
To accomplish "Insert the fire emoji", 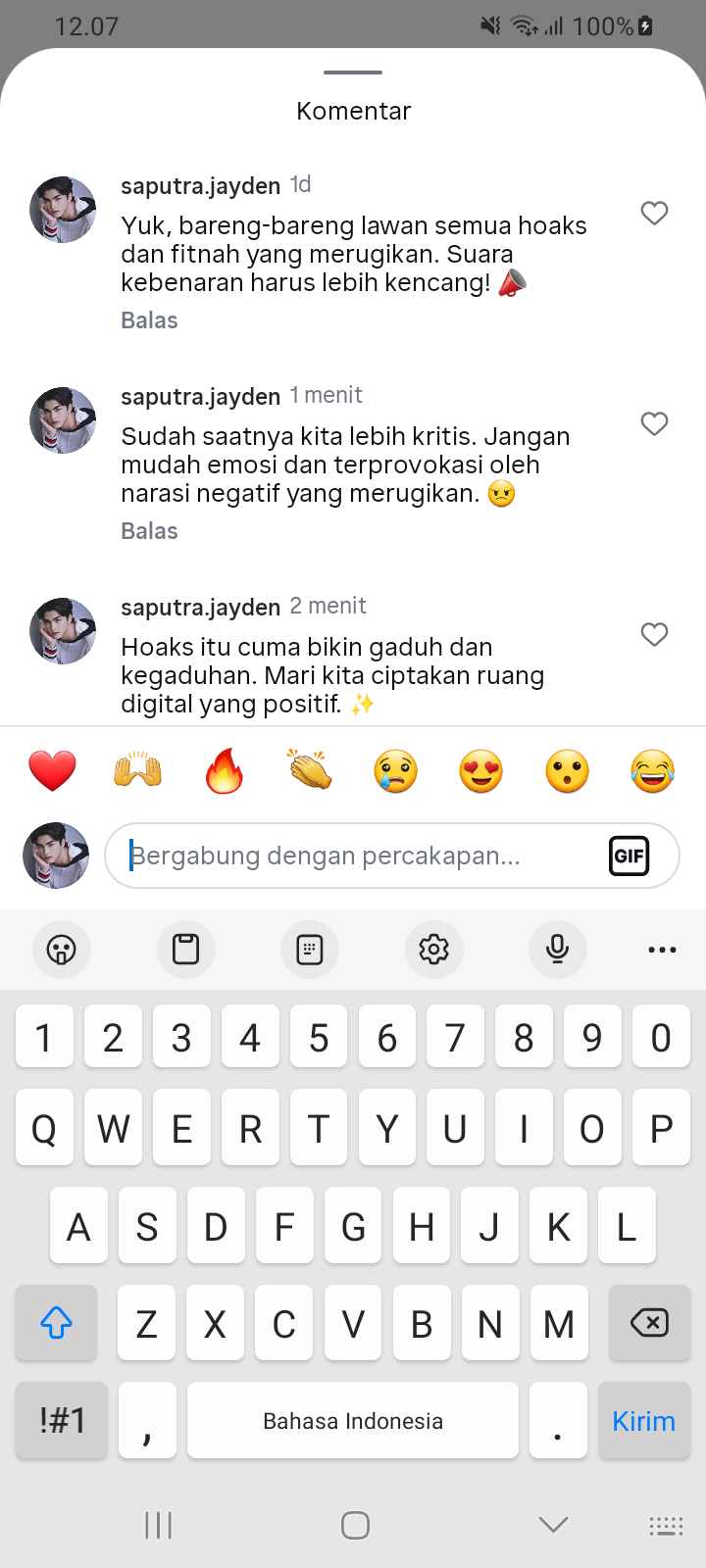I will (x=224, y=771).
